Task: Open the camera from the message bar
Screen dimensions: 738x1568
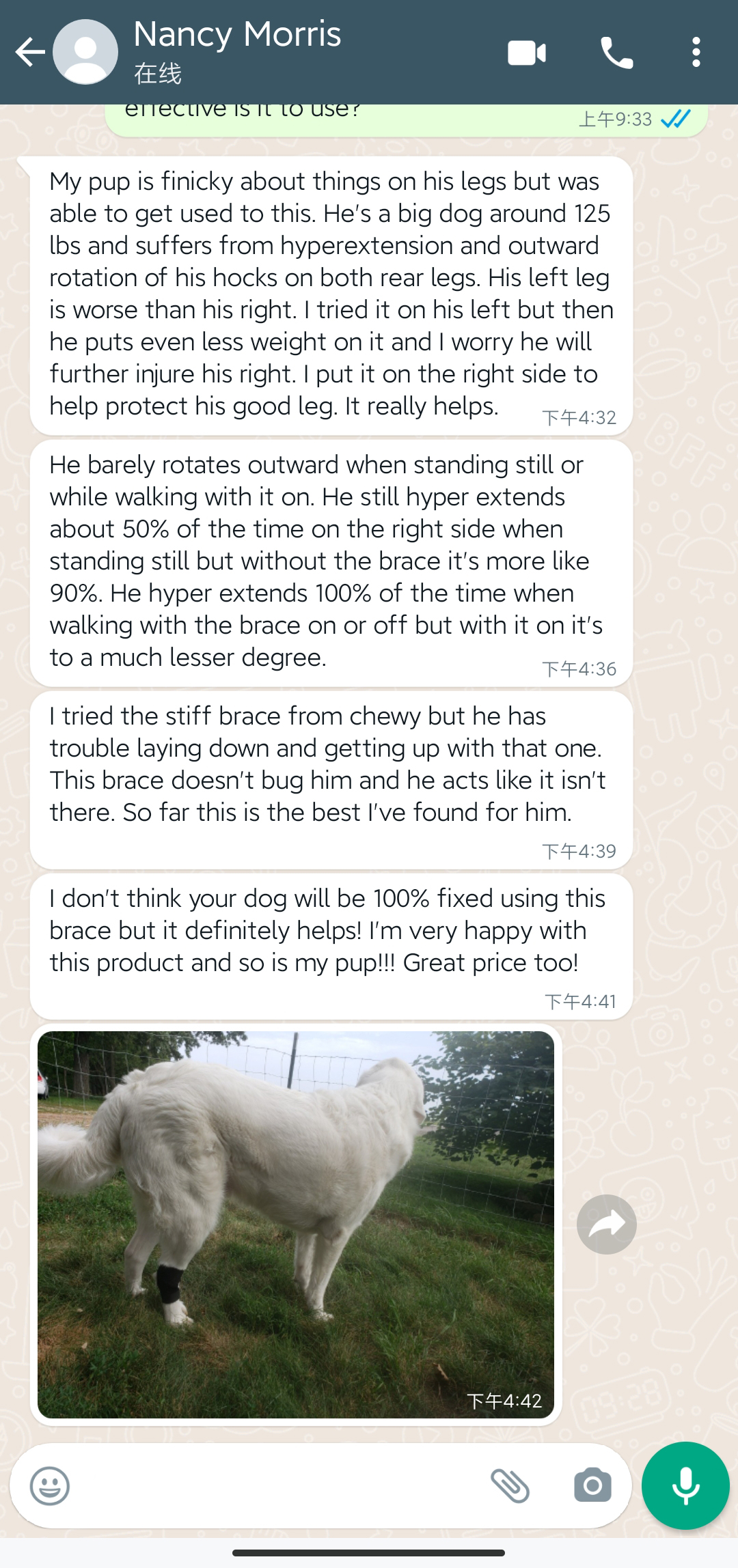Action: [x=592, y=1485]
